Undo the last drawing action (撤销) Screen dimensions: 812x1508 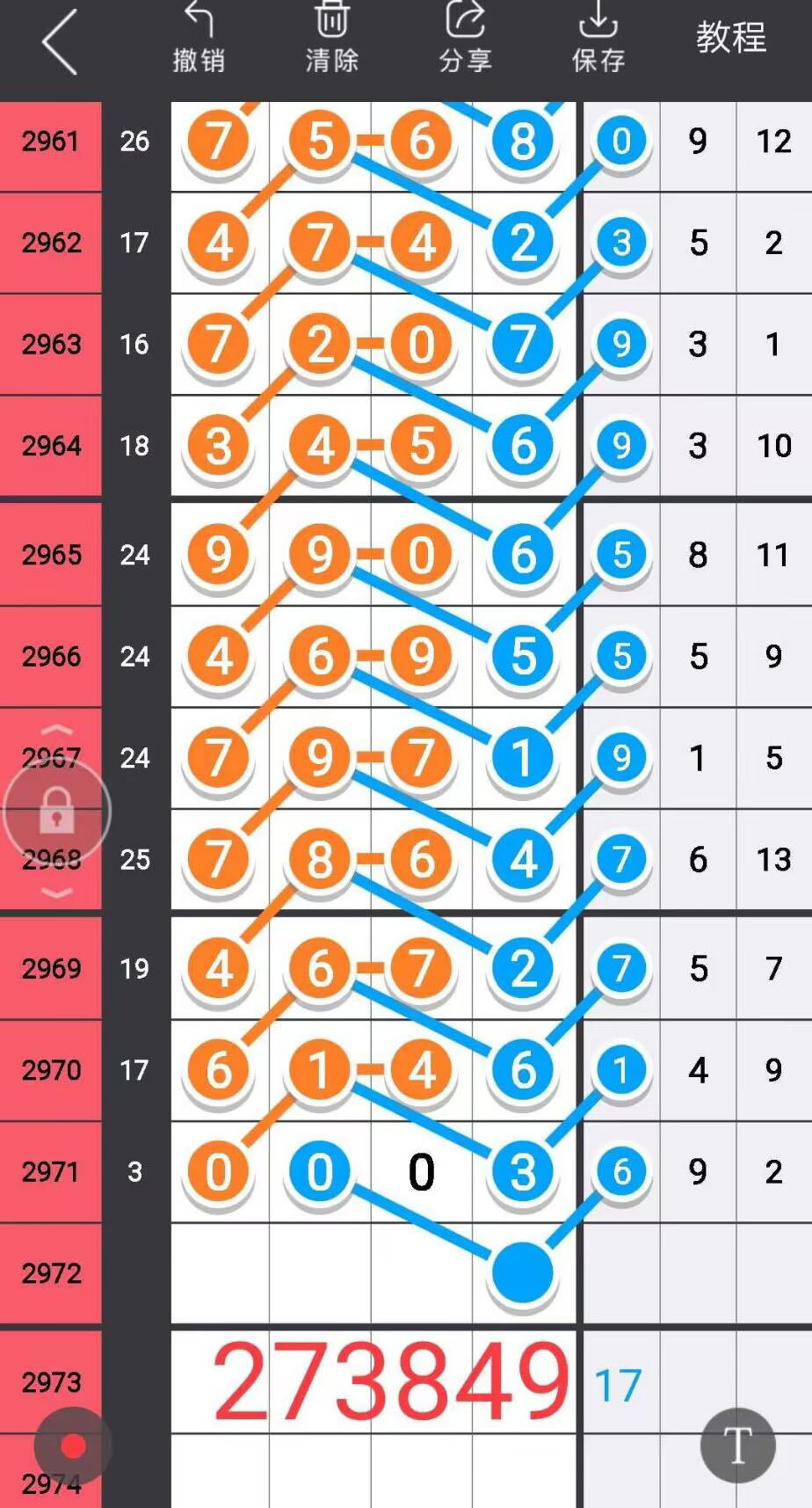[x=199, y=39]
